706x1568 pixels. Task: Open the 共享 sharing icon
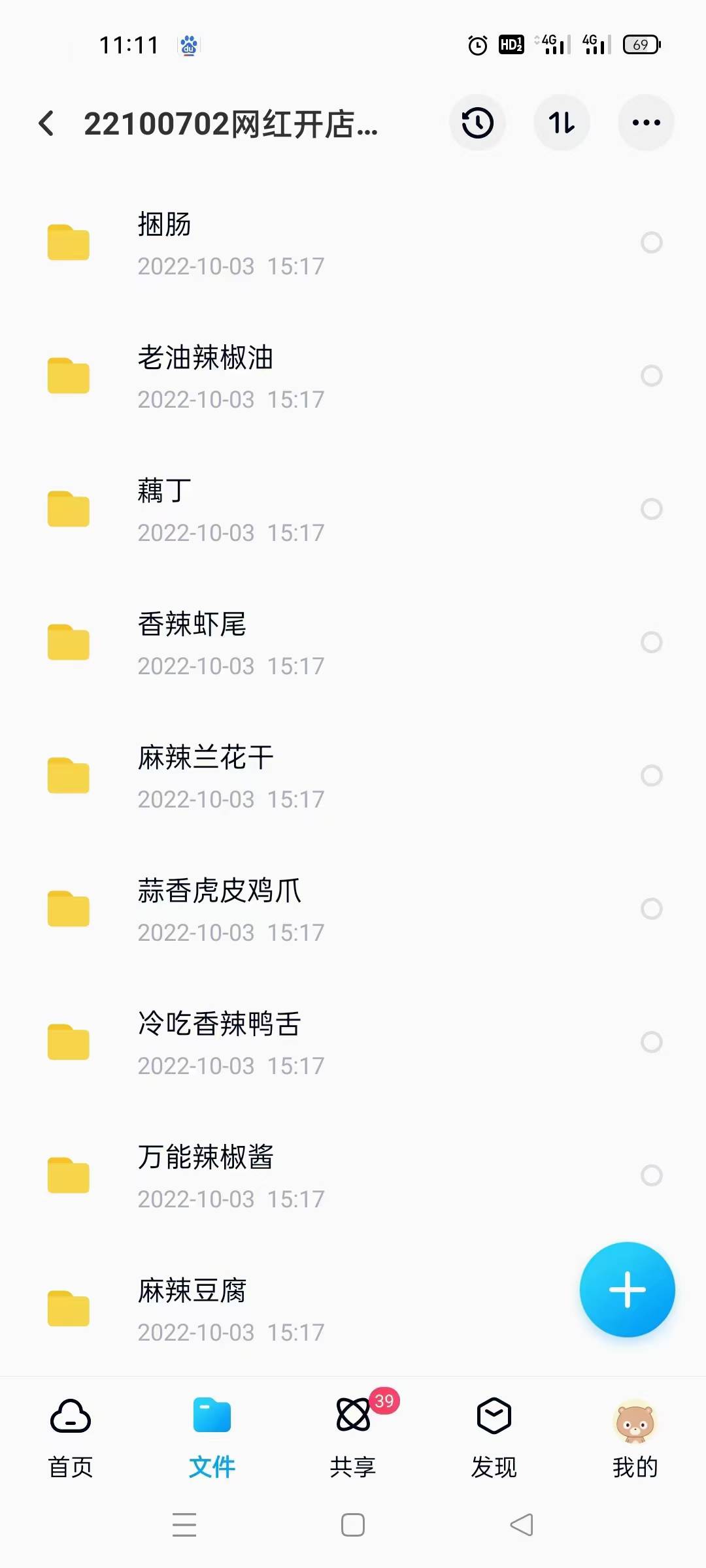point(353,1416)
